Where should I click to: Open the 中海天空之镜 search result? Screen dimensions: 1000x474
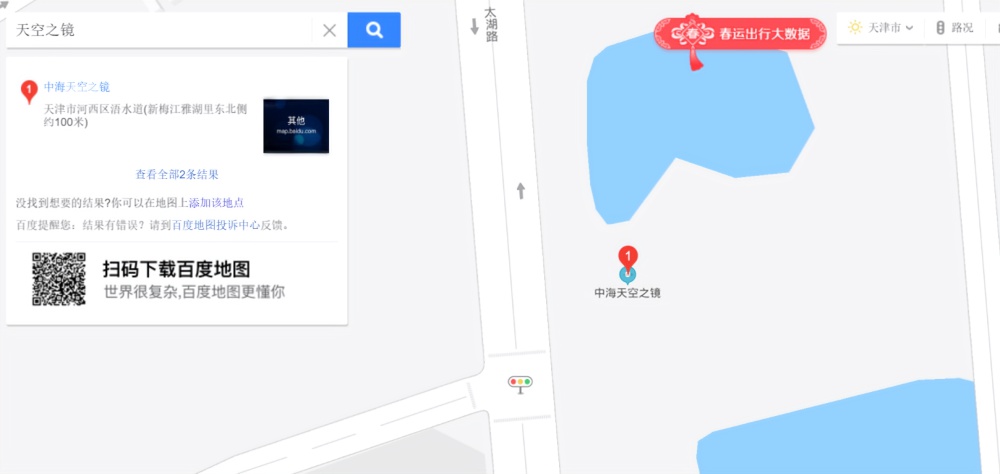77,88
